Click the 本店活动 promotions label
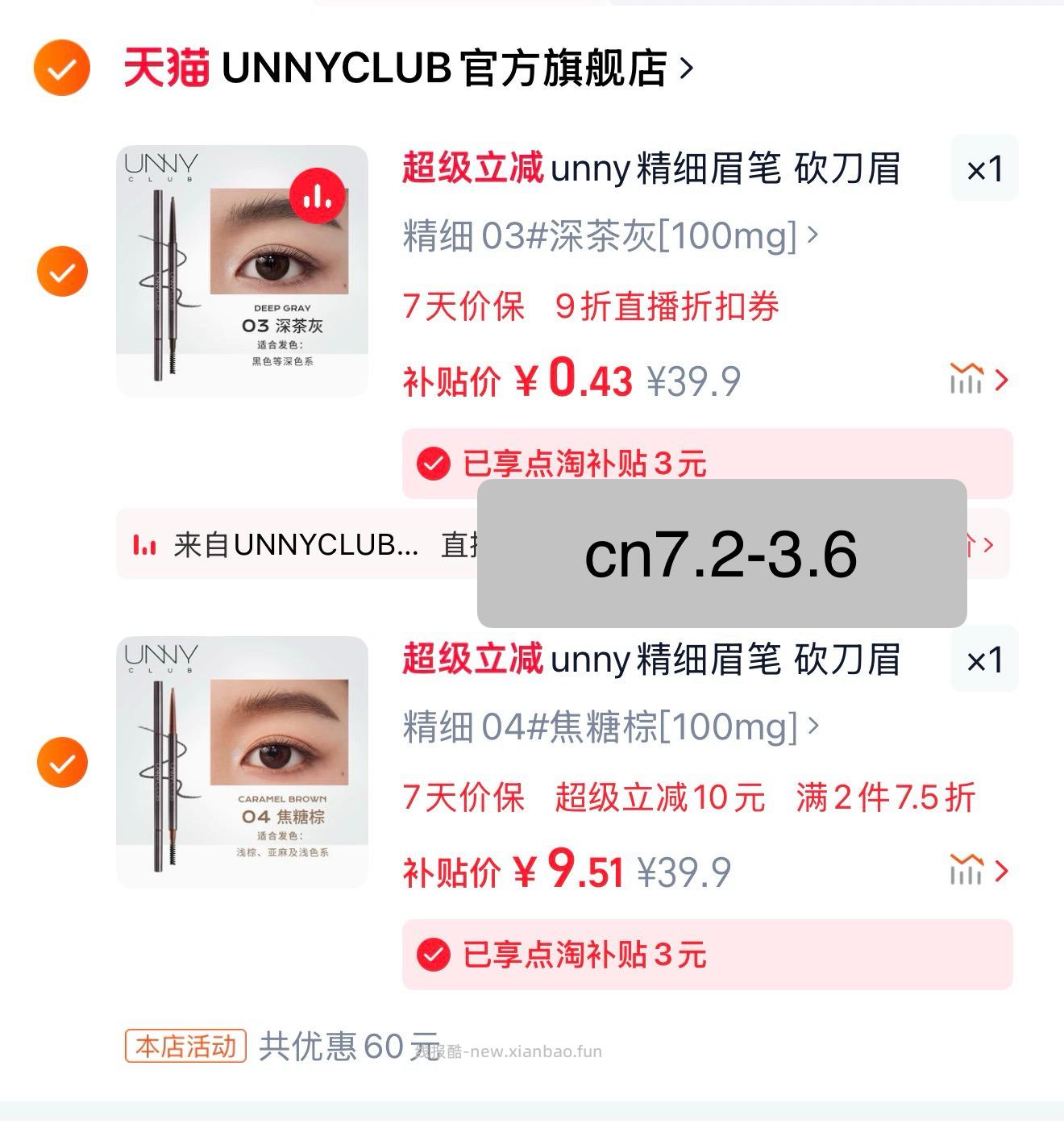The image size is (1064, 1124). pos(186,1043)
